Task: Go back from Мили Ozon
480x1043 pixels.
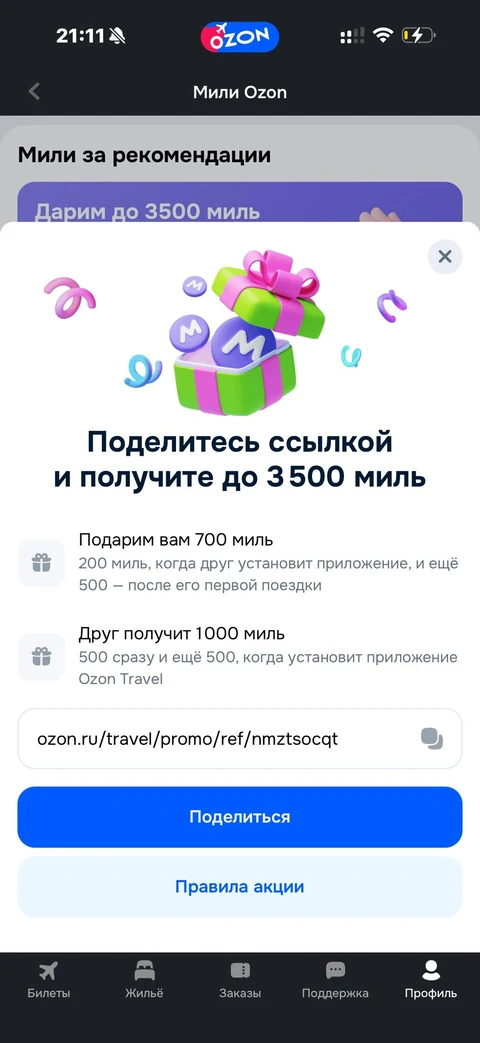Action: [x=35, y=91]
